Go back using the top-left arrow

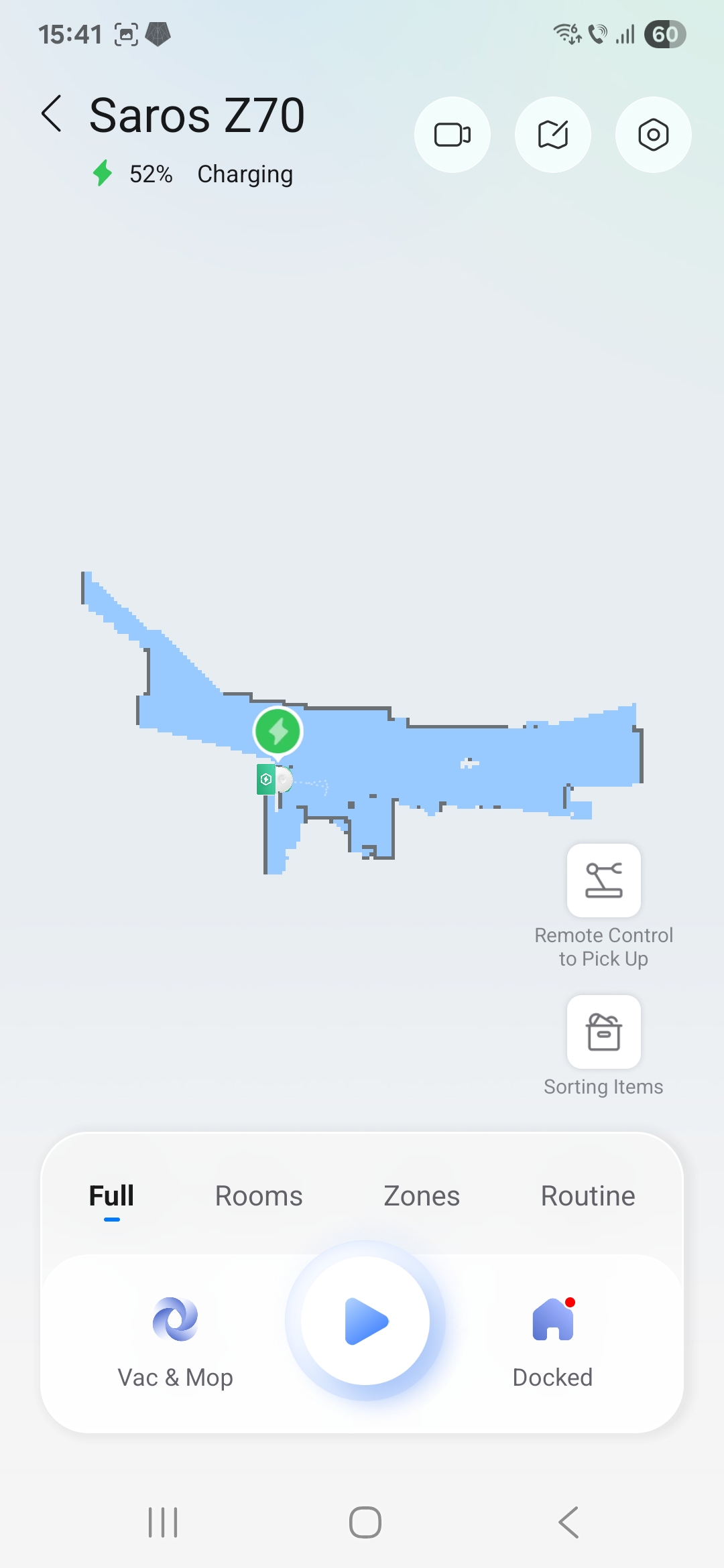click(x=52, y=114)
